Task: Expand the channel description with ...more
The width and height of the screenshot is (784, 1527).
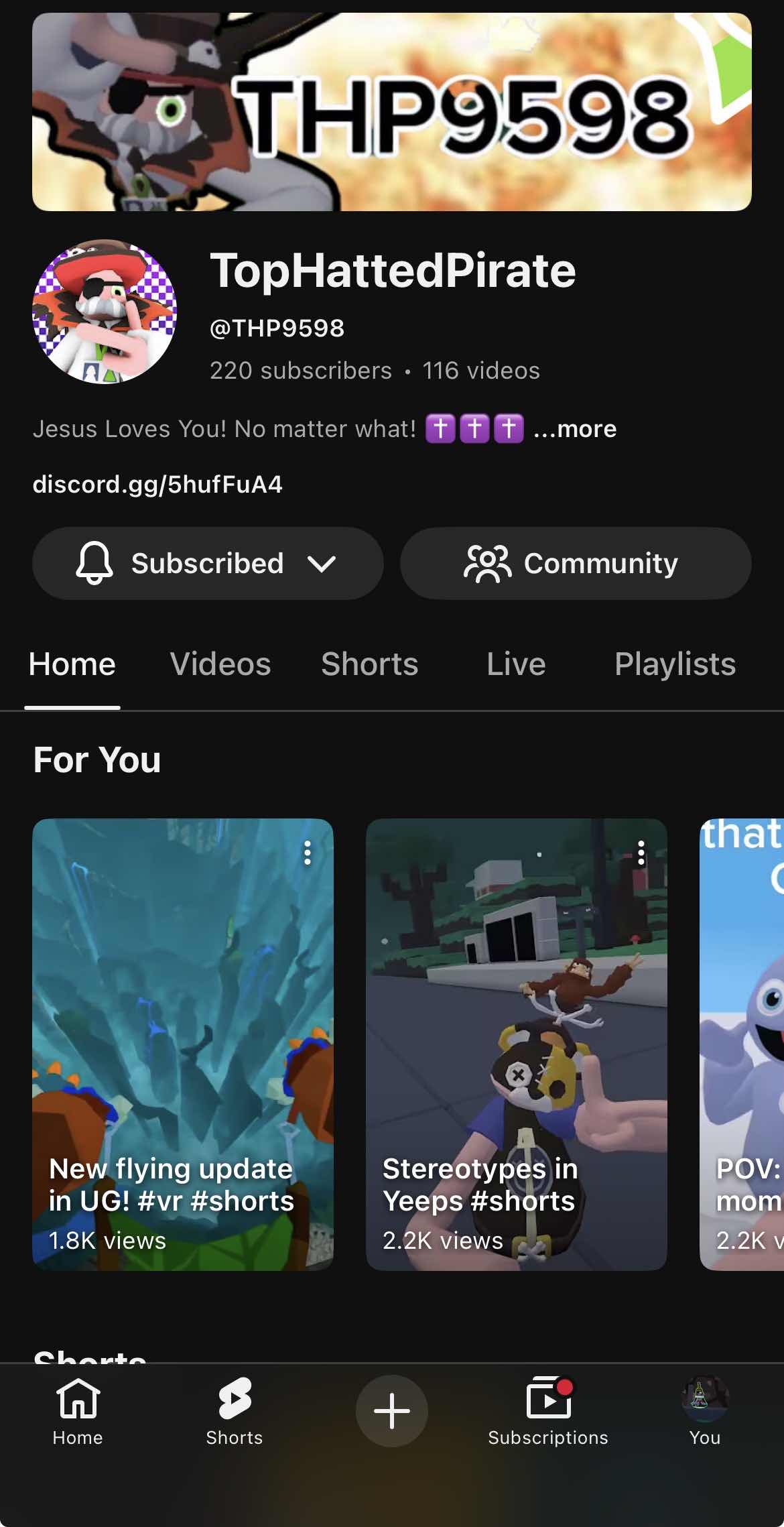Action: tap(575, 428)
